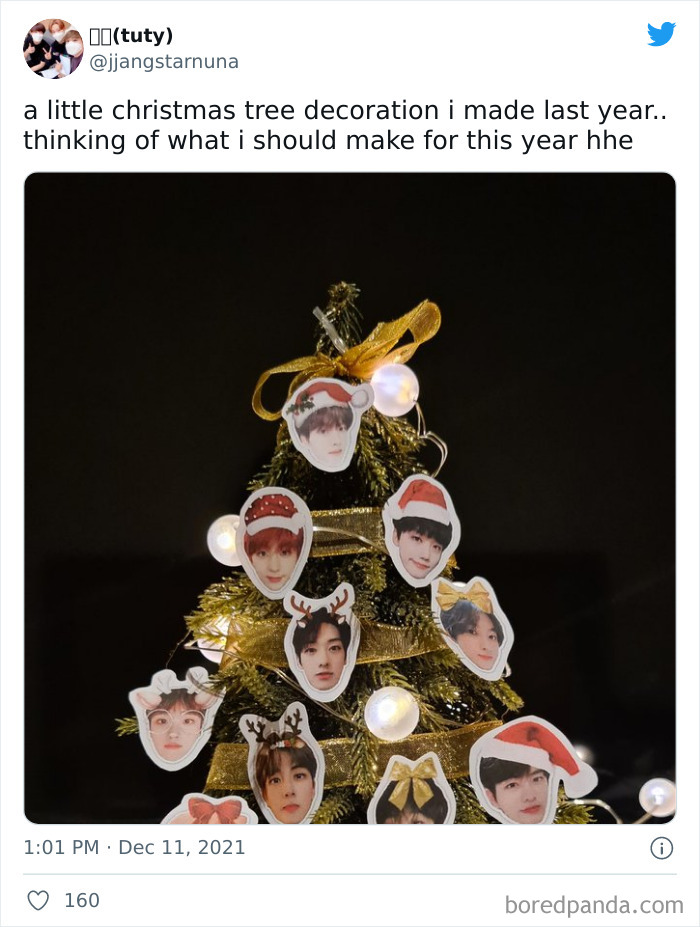Visit the @jjangstarnuna profile handle
This screenshot has height=927, width=700.
[x=165, y=62]
